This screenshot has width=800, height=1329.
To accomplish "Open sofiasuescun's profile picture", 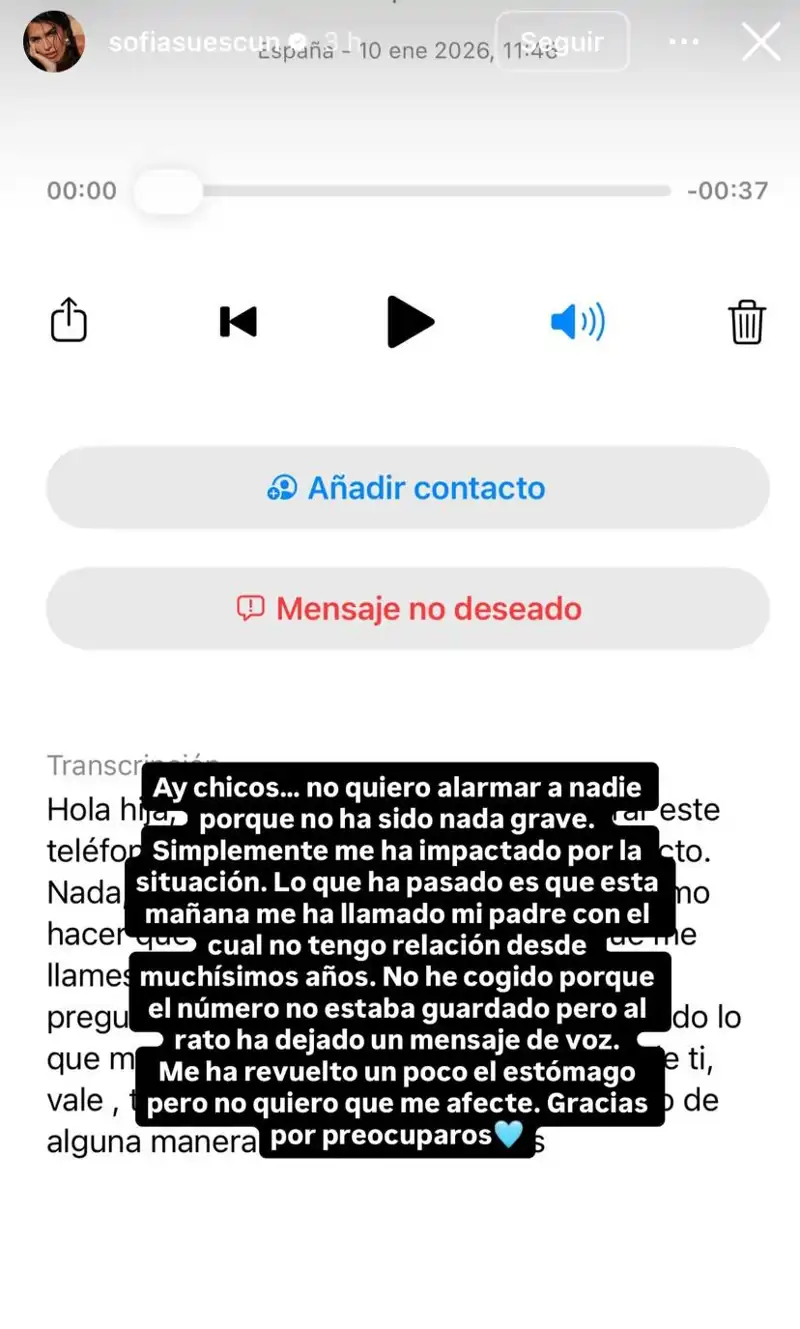I will coord(53,42).
